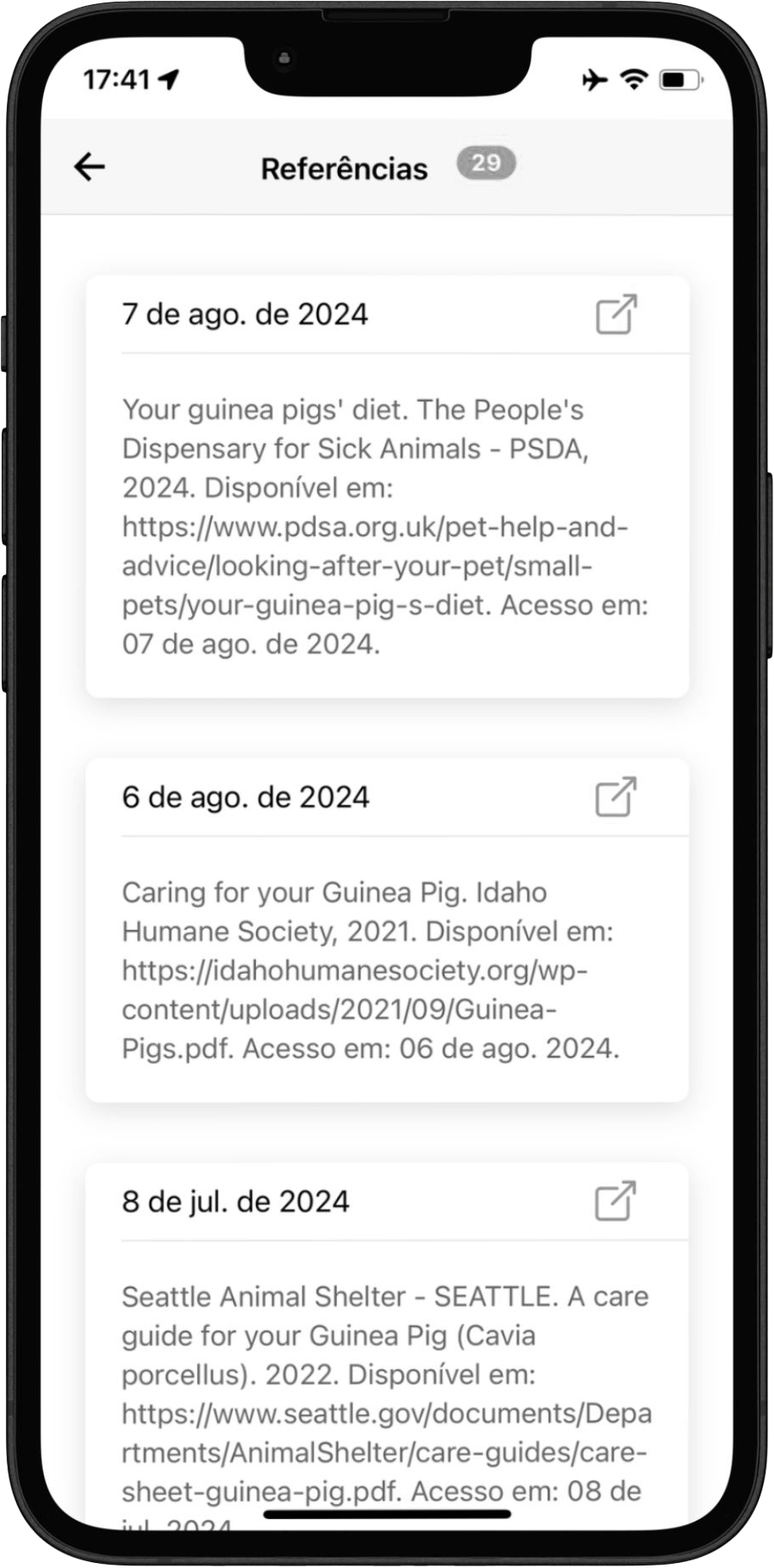Viewport: 774px width, 1568px height.
Task: Open external link for 7 de ago. reference
Action: 616,314
